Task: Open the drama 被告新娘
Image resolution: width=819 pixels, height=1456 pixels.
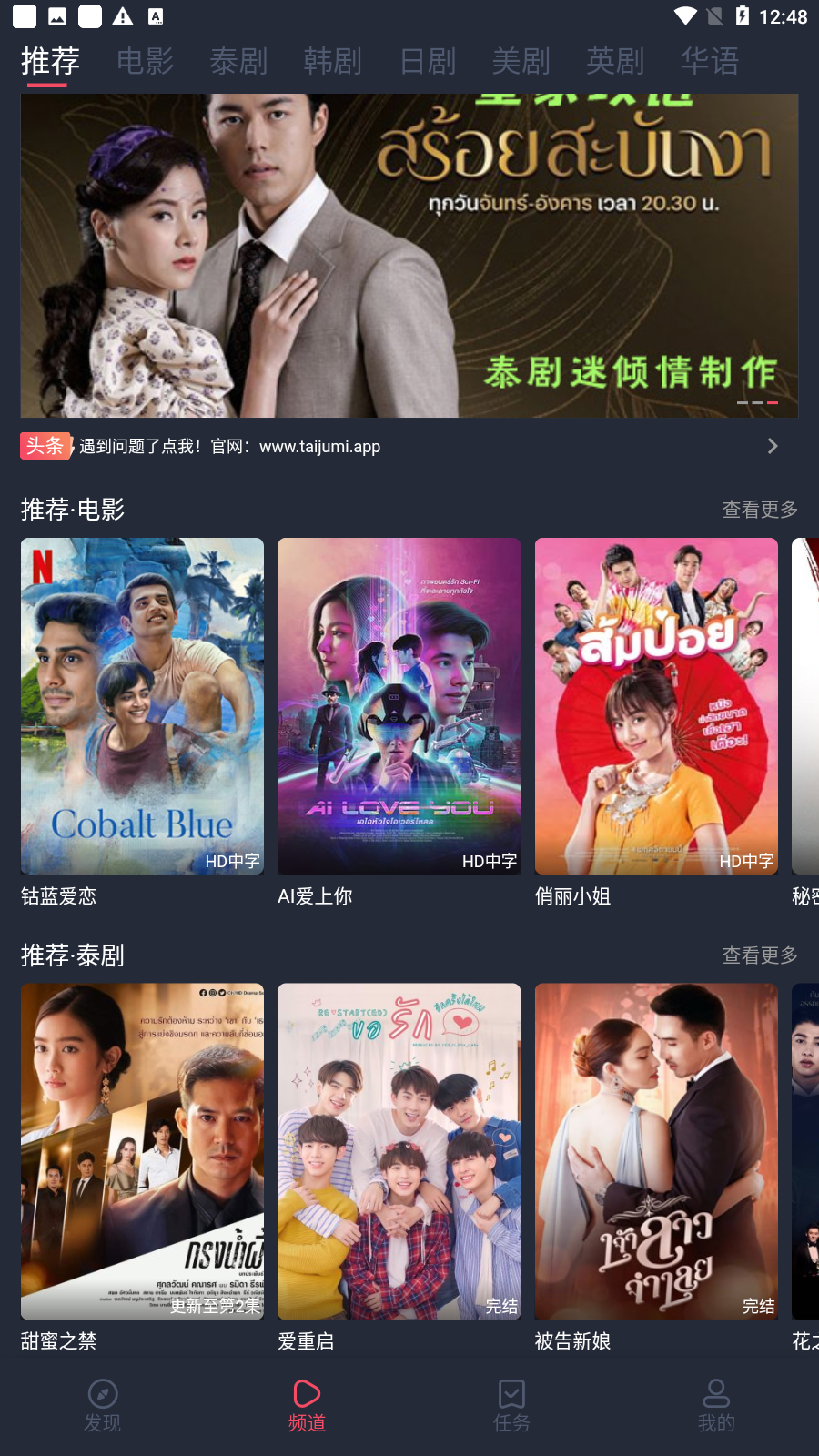Action: [656, 1151]
